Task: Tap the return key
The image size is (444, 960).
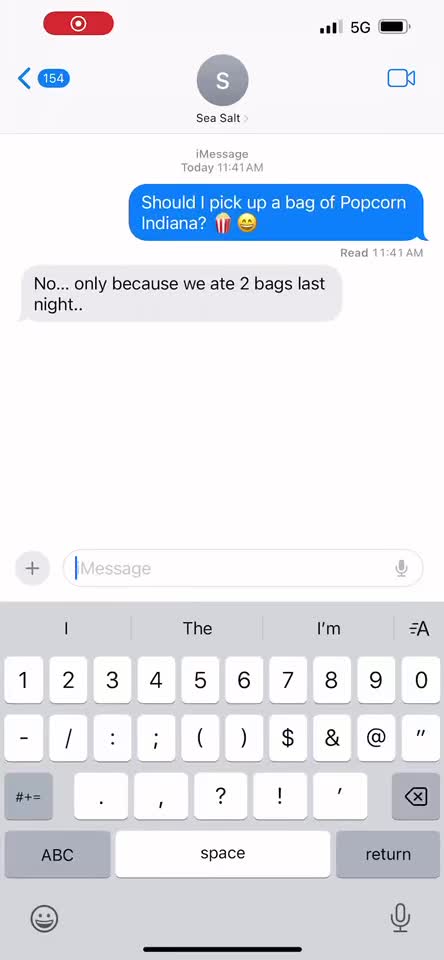Action: click(388, 854)
